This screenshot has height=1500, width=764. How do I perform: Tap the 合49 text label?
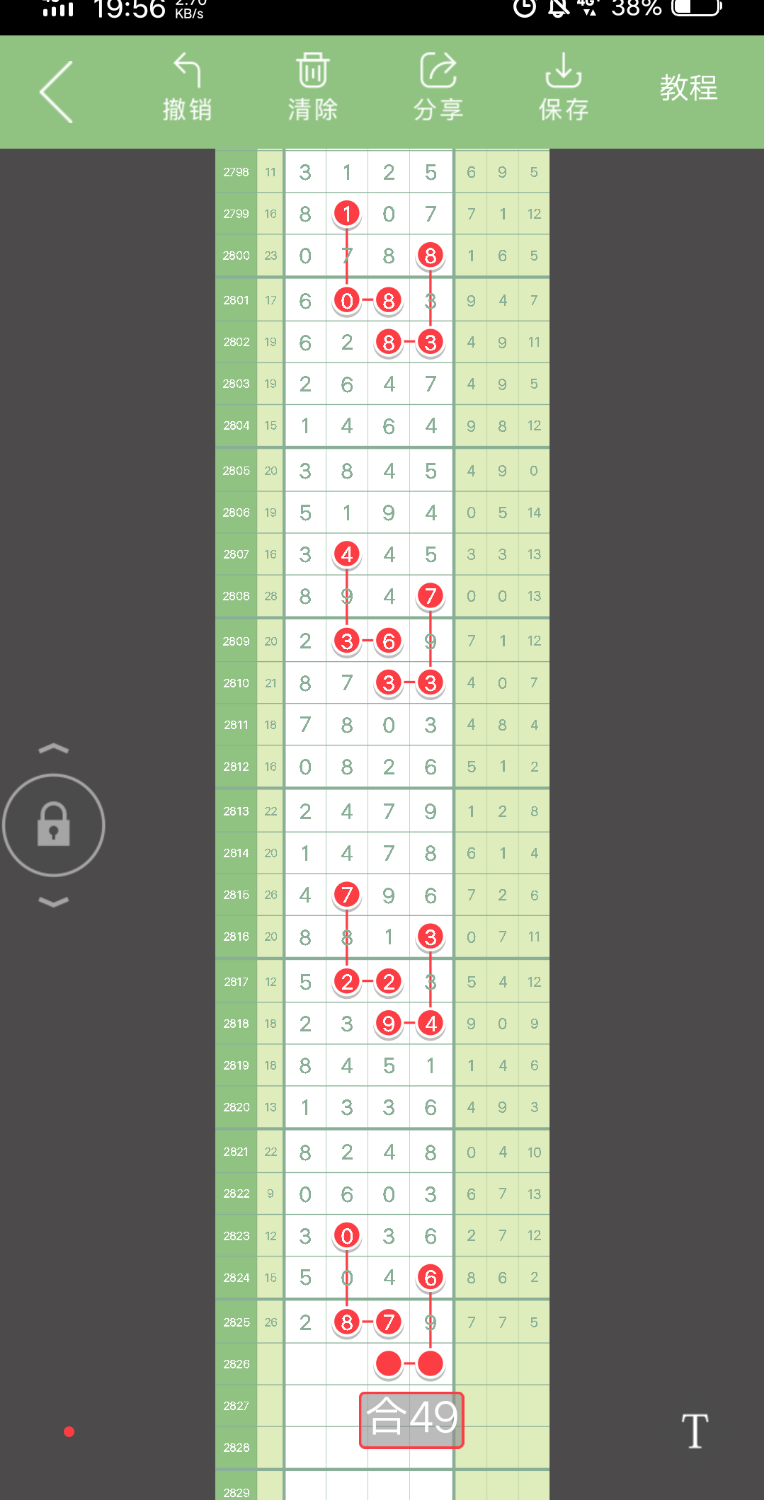pos(412,1419)
